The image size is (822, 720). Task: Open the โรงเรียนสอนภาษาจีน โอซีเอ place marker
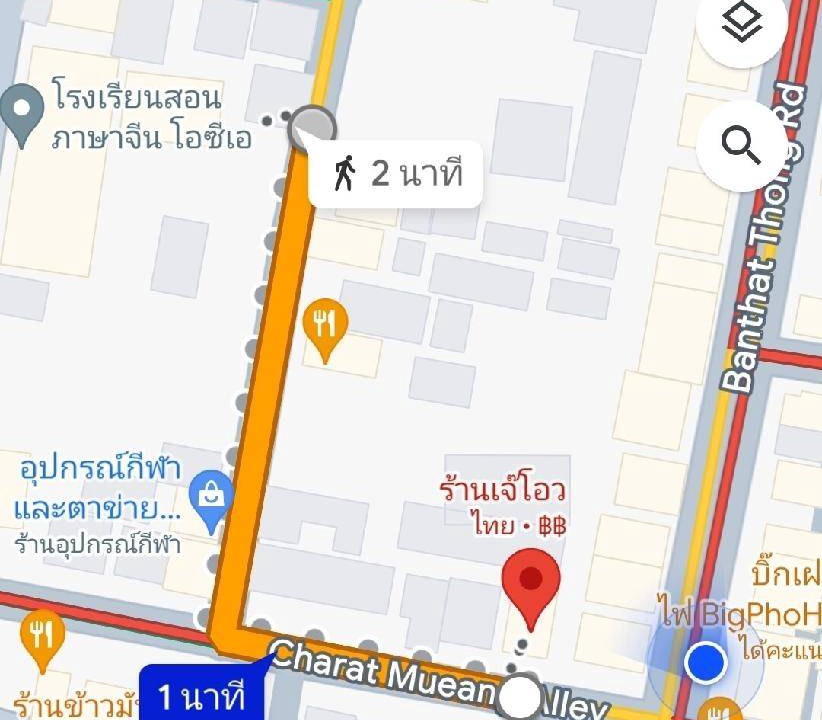pyautogui.click(x=22, y=110)
